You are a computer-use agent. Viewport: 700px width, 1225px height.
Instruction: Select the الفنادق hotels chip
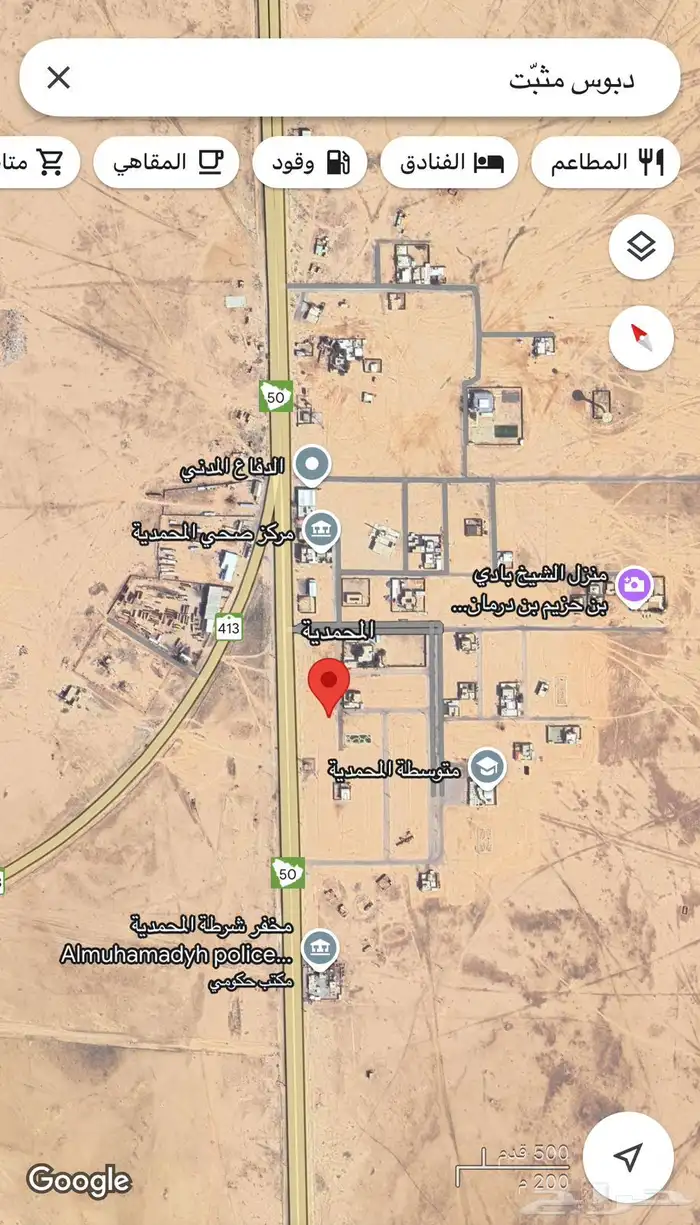(x=448, y=162)
